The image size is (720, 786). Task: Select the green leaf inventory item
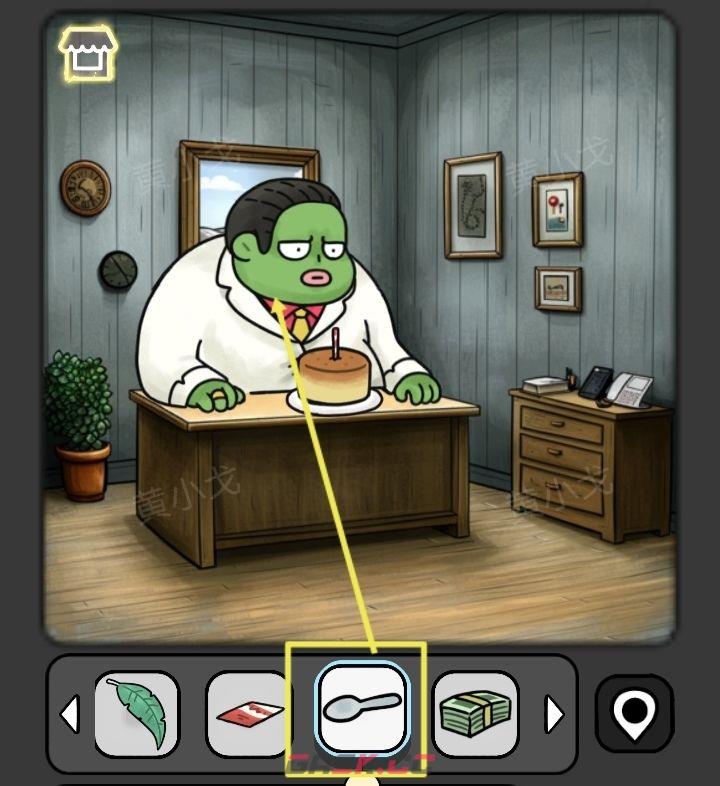tap(137, 713)
